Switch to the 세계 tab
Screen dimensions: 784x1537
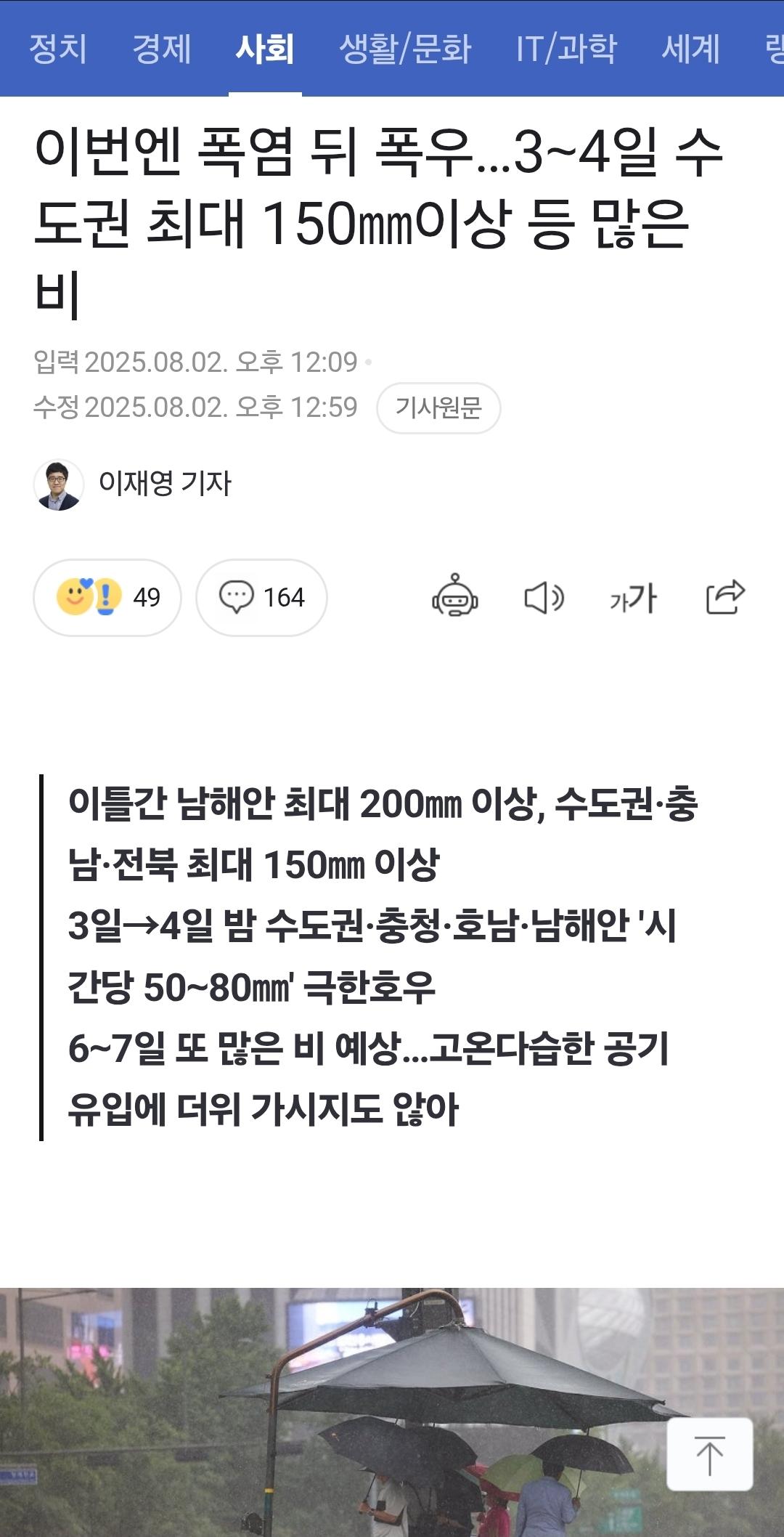pyautogui.click(x=690, y=49)
